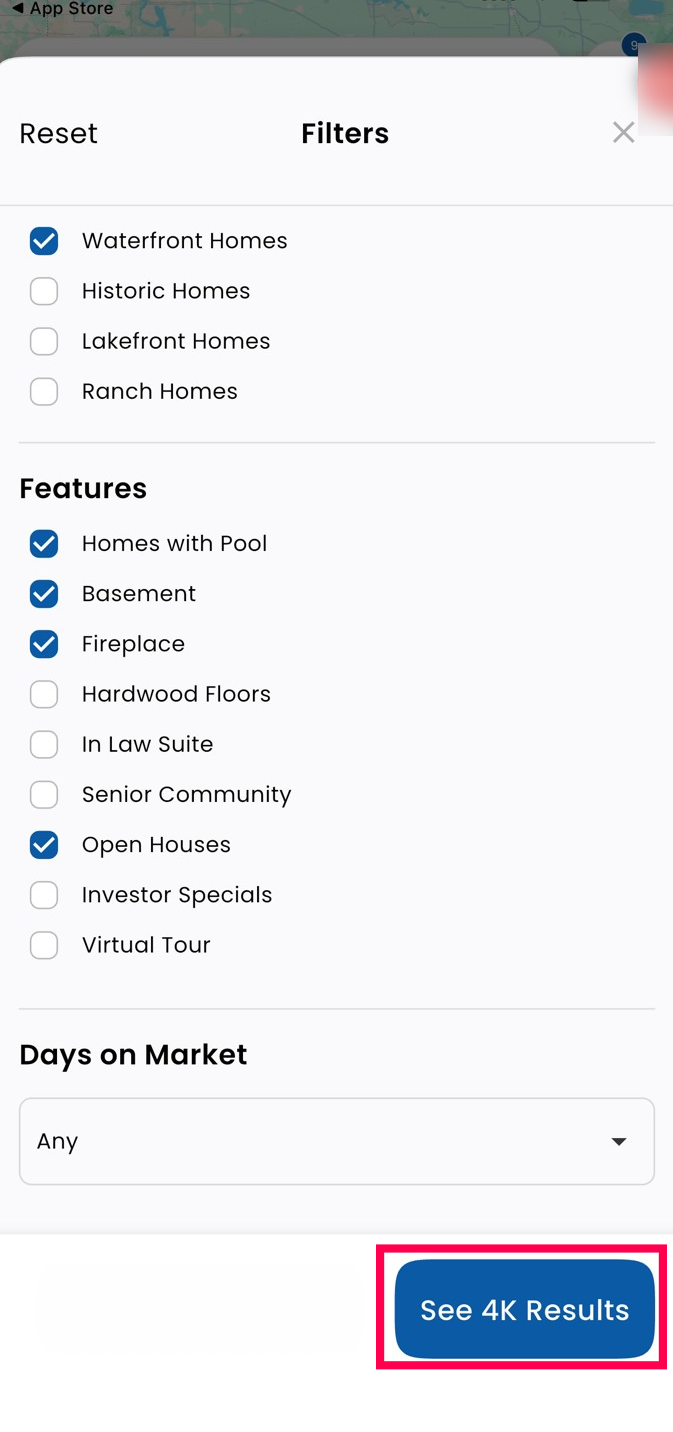This screenshot has height=1432, width=673.
Task: Uncheck Open Houses
Action: [44, 845]
